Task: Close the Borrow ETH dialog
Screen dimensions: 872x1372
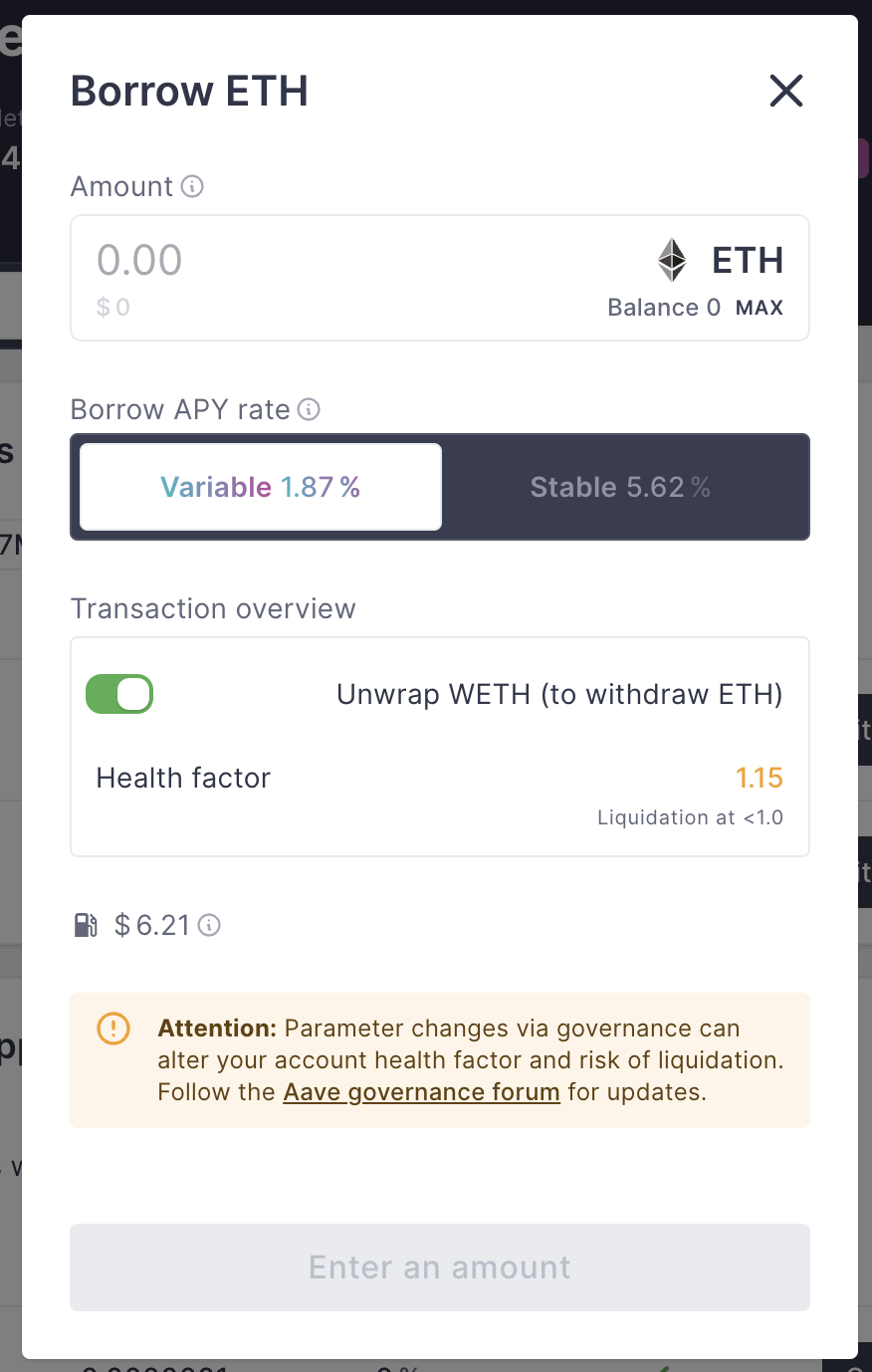Action: [785, 92]
